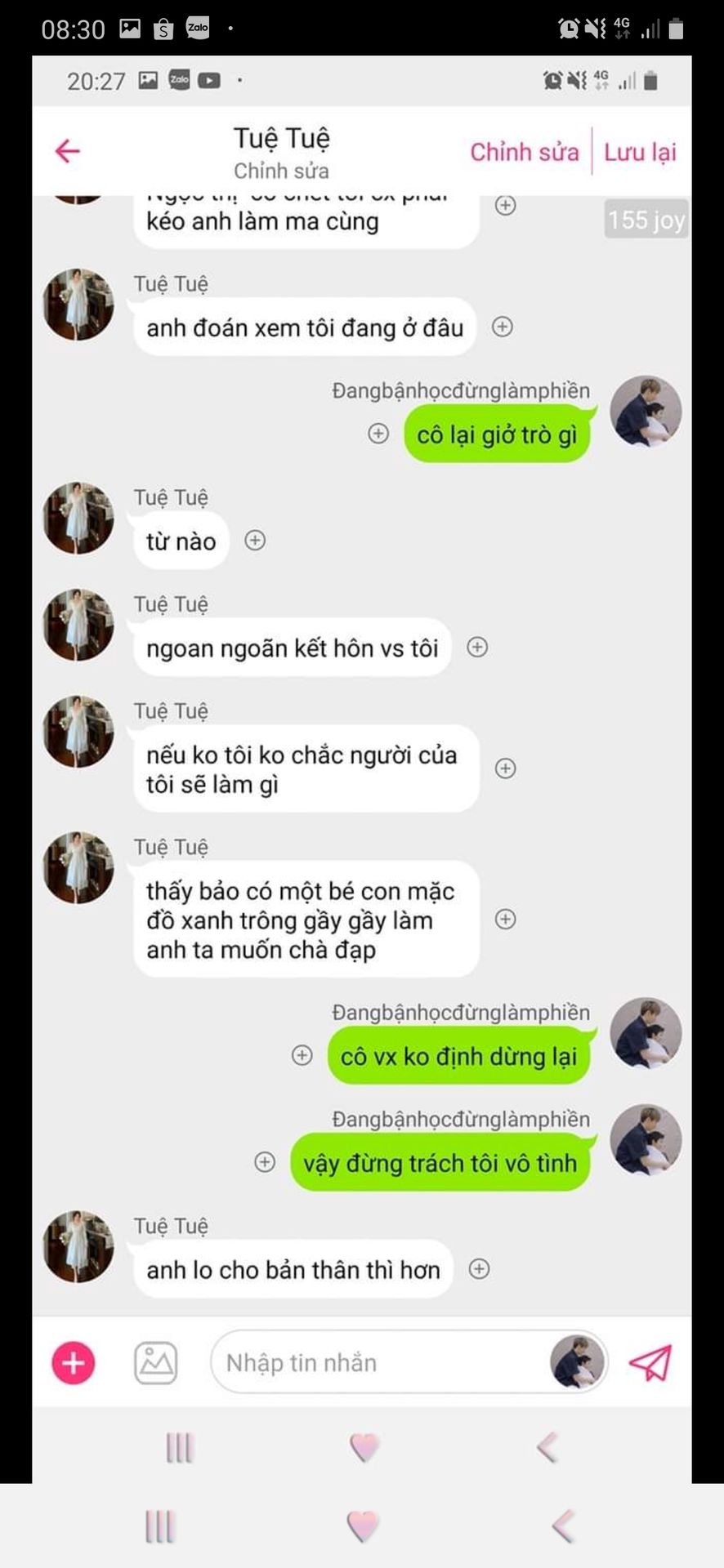The image size is (724, 1568).
Task: Open the image picker icon
Action: (x=155, y=1363)
